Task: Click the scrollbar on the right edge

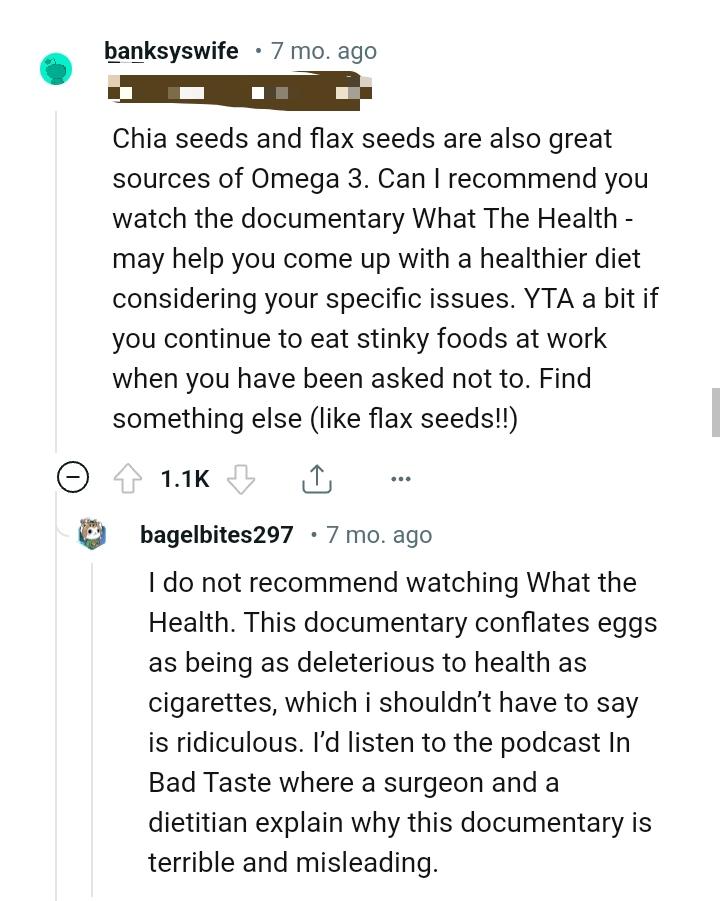Action: click(715, 410)
